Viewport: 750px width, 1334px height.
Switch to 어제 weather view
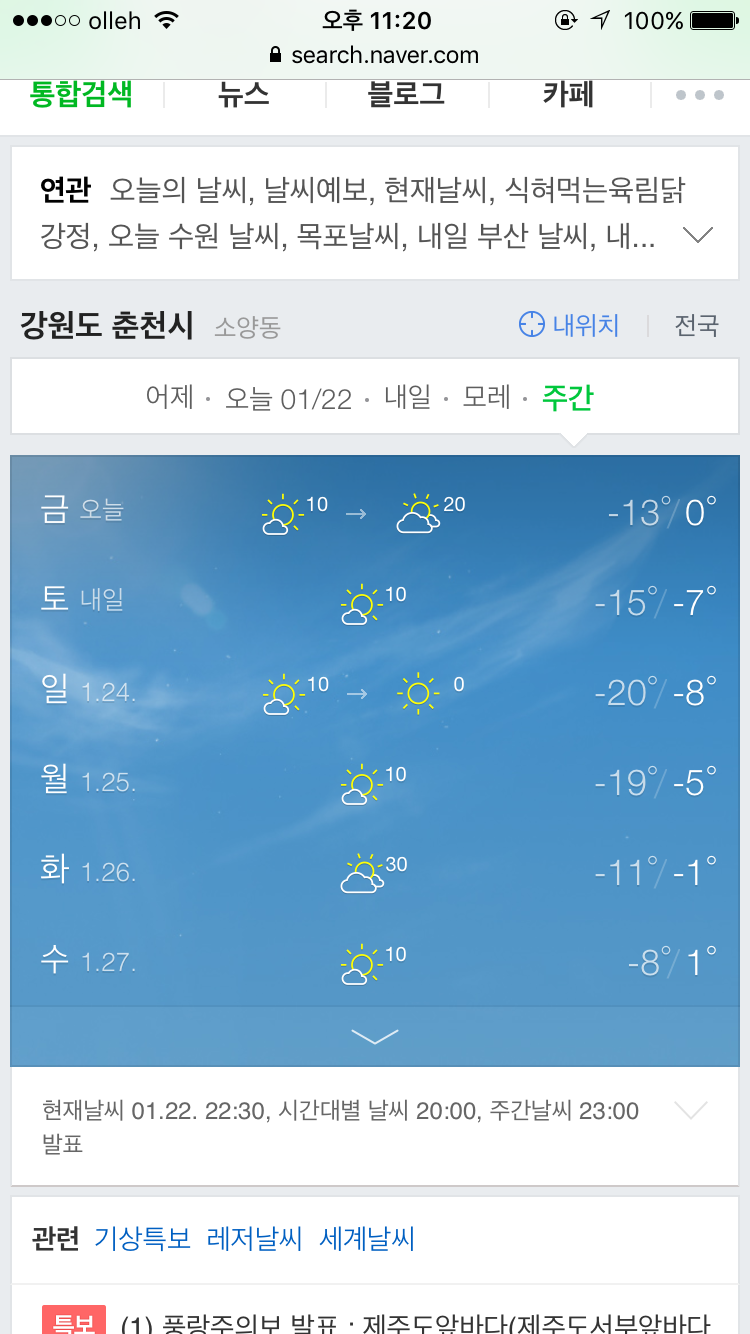[x=169, y=398]
